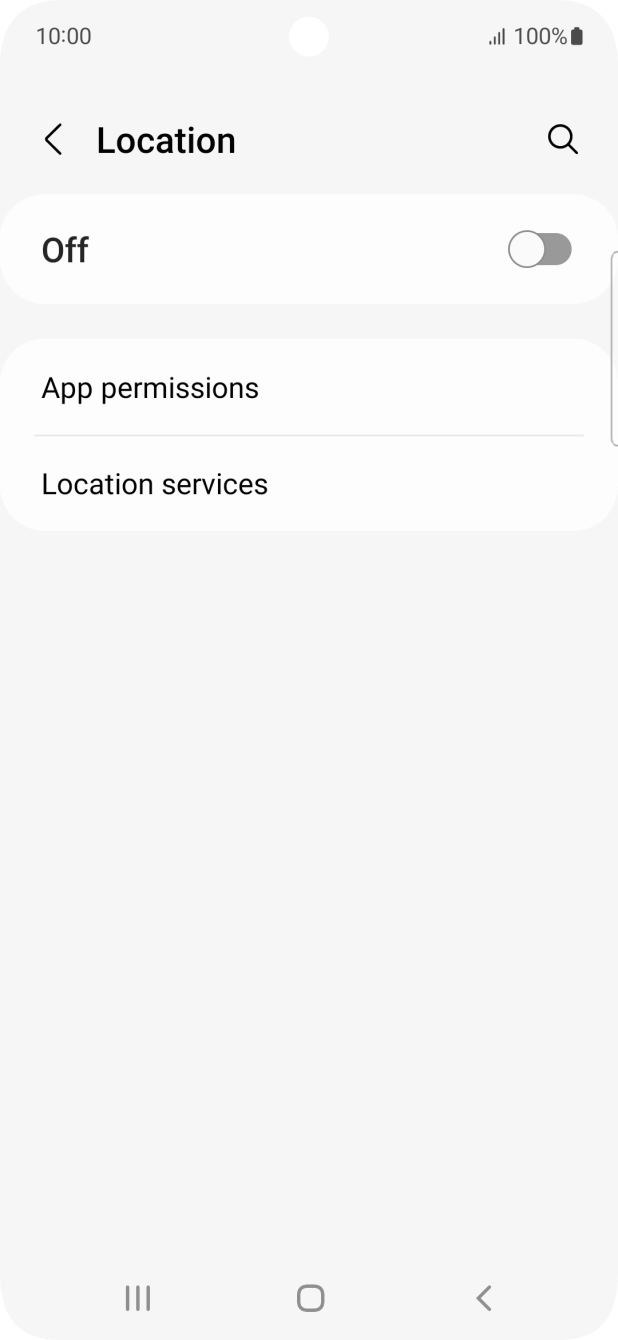This screenshot has height=1340, width=618.
Task: Turn on the Location switch
Action: pos(539,250)
